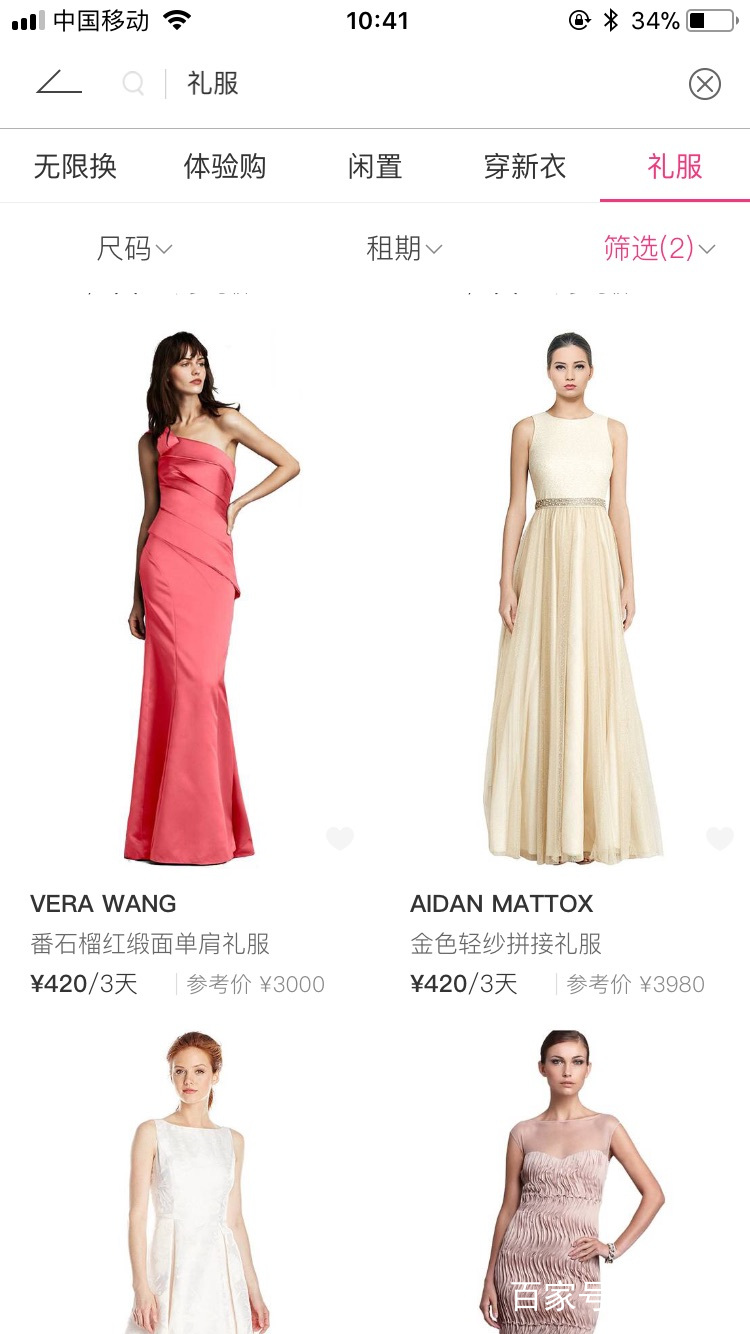
Task: Open the 筛选(2) filter options
Action: point(659,248)
